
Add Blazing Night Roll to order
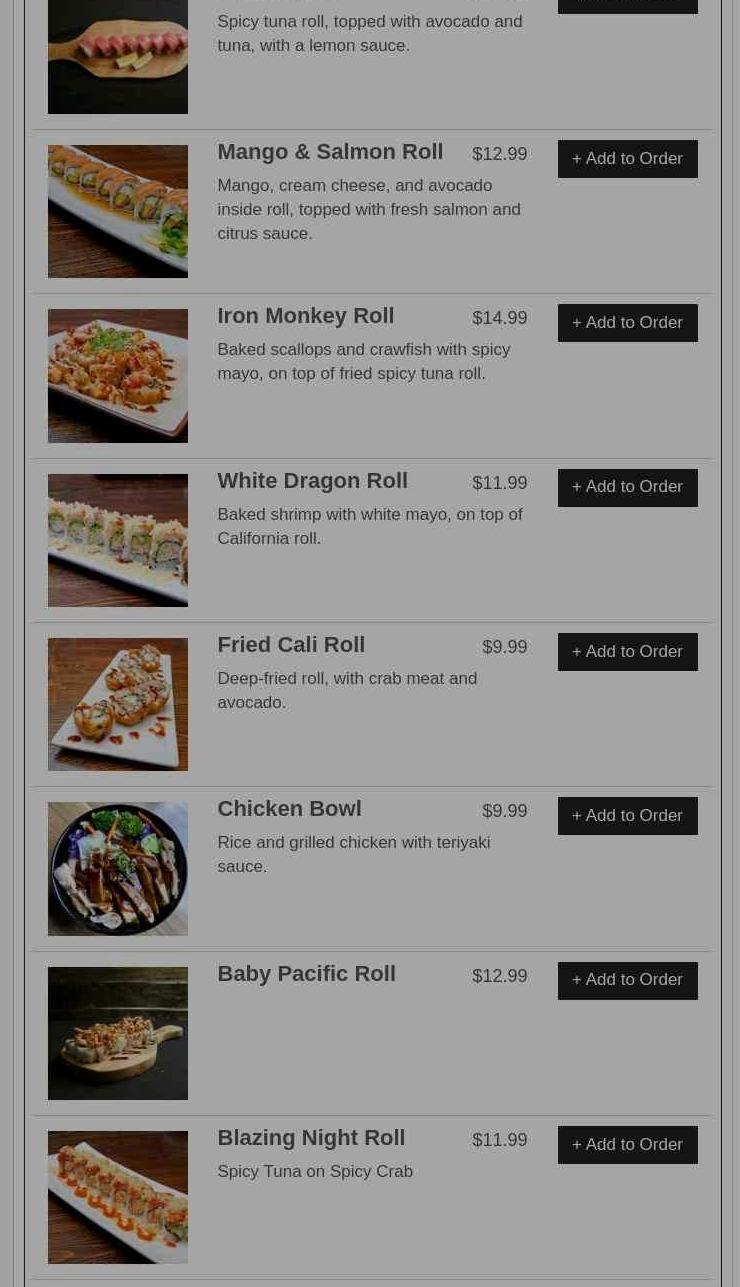627,1145
